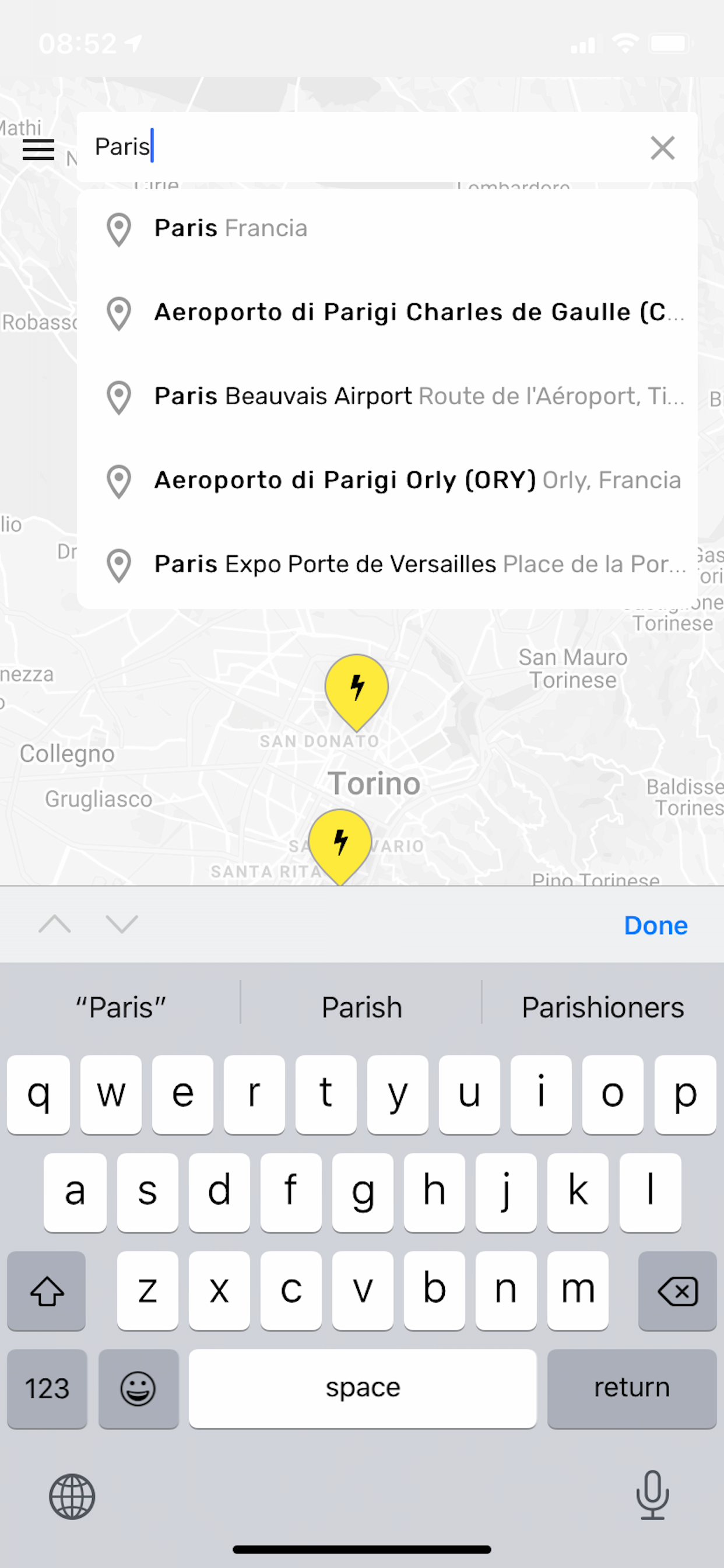Tap the search field containing Paris
This screenshot has width=724, height=1568.
(x=365, y=148)
